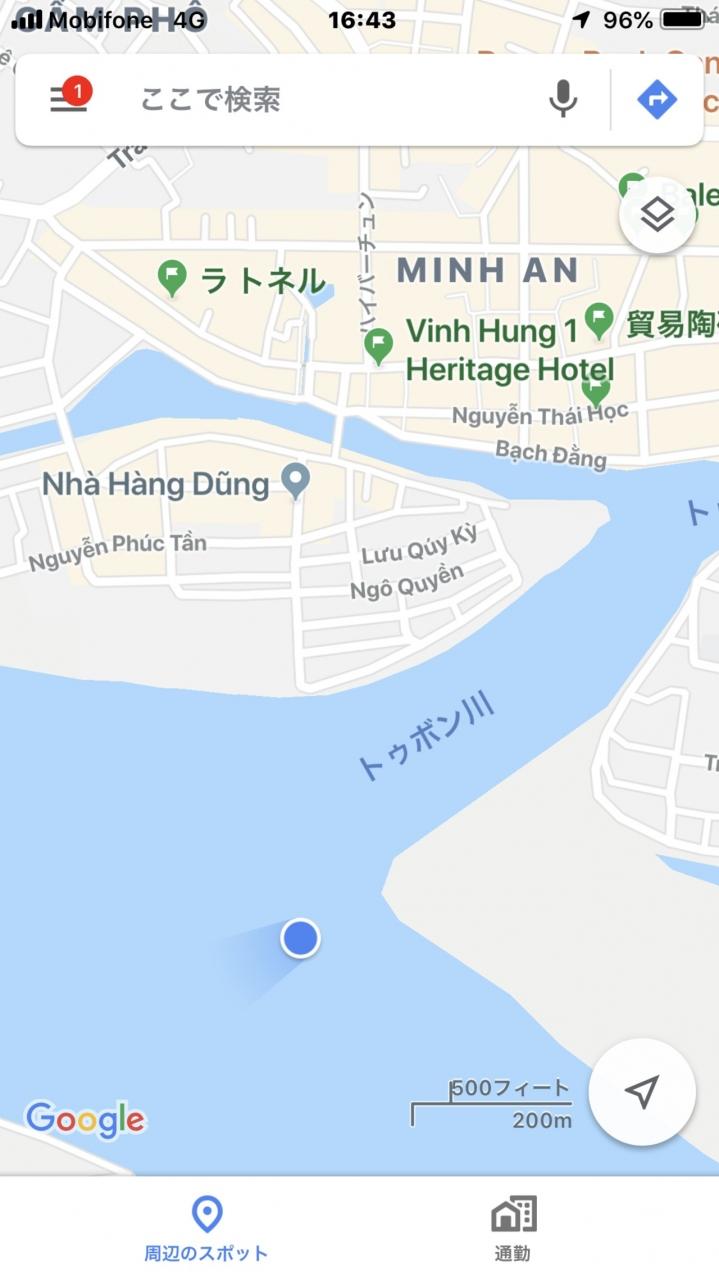The height and width of the screenshot is (1280, 719).
Task: Select the Nhà Hàng Dũng place pin
Action: [x=295, y=482]
